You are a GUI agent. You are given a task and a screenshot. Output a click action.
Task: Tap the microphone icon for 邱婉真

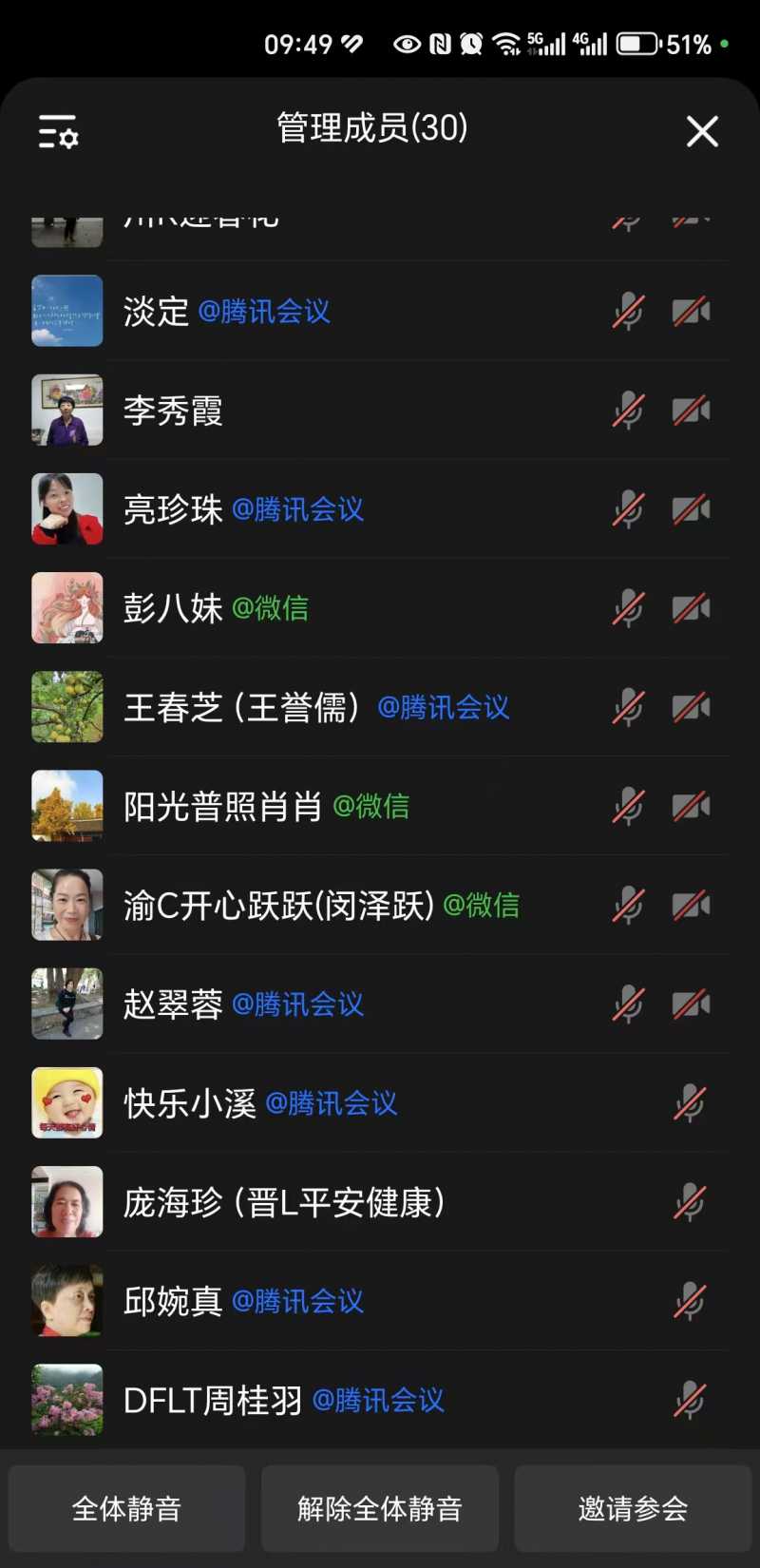coord(690,1301)
